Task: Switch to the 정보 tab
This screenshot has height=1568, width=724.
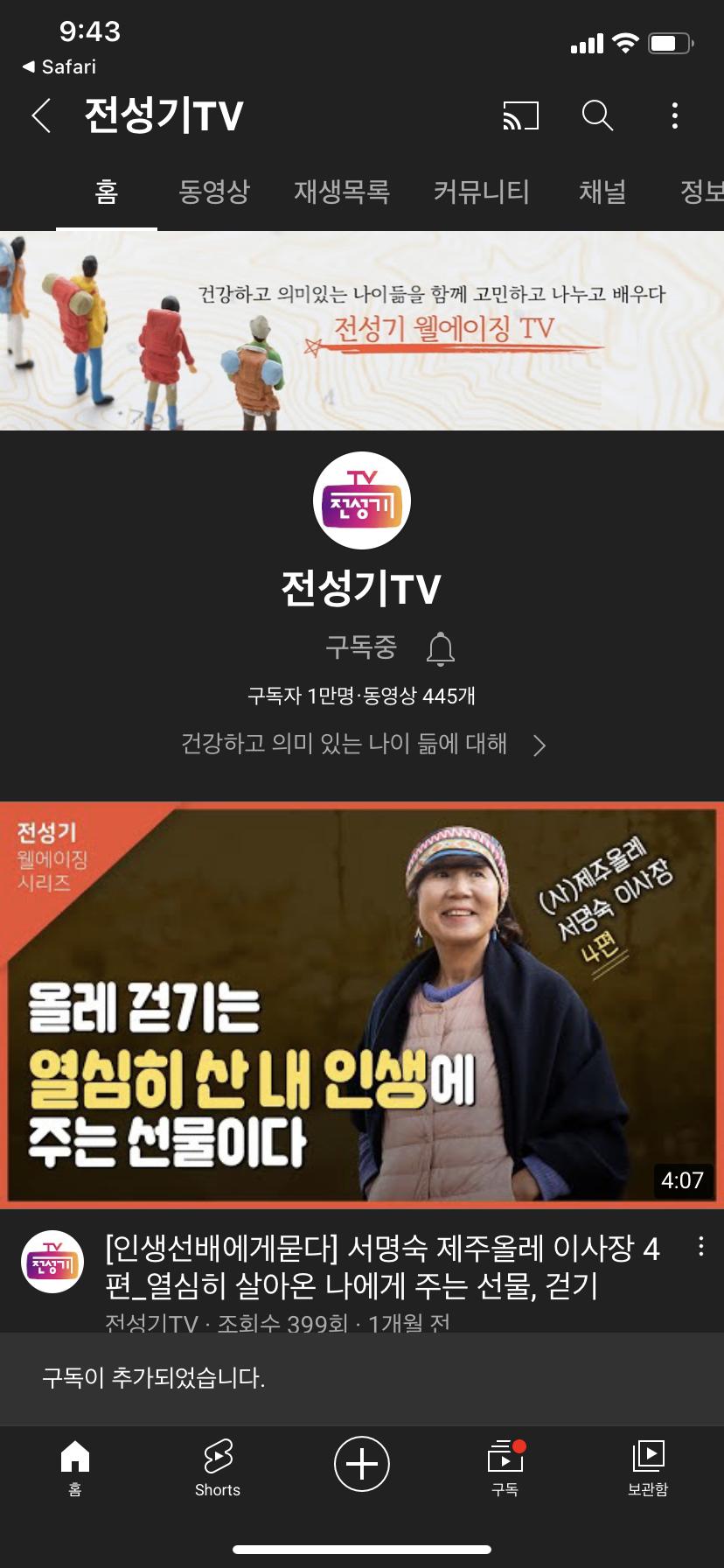Action: [700, 191]
